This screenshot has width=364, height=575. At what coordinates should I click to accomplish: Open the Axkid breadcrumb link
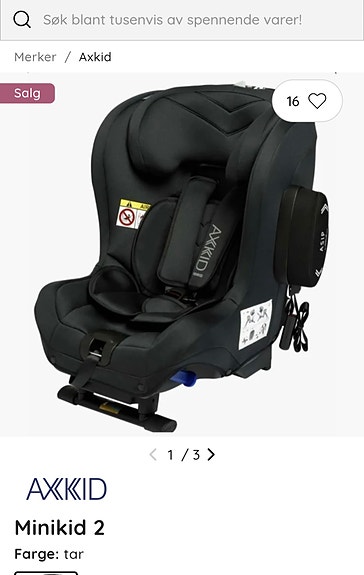tap(95, 57)
